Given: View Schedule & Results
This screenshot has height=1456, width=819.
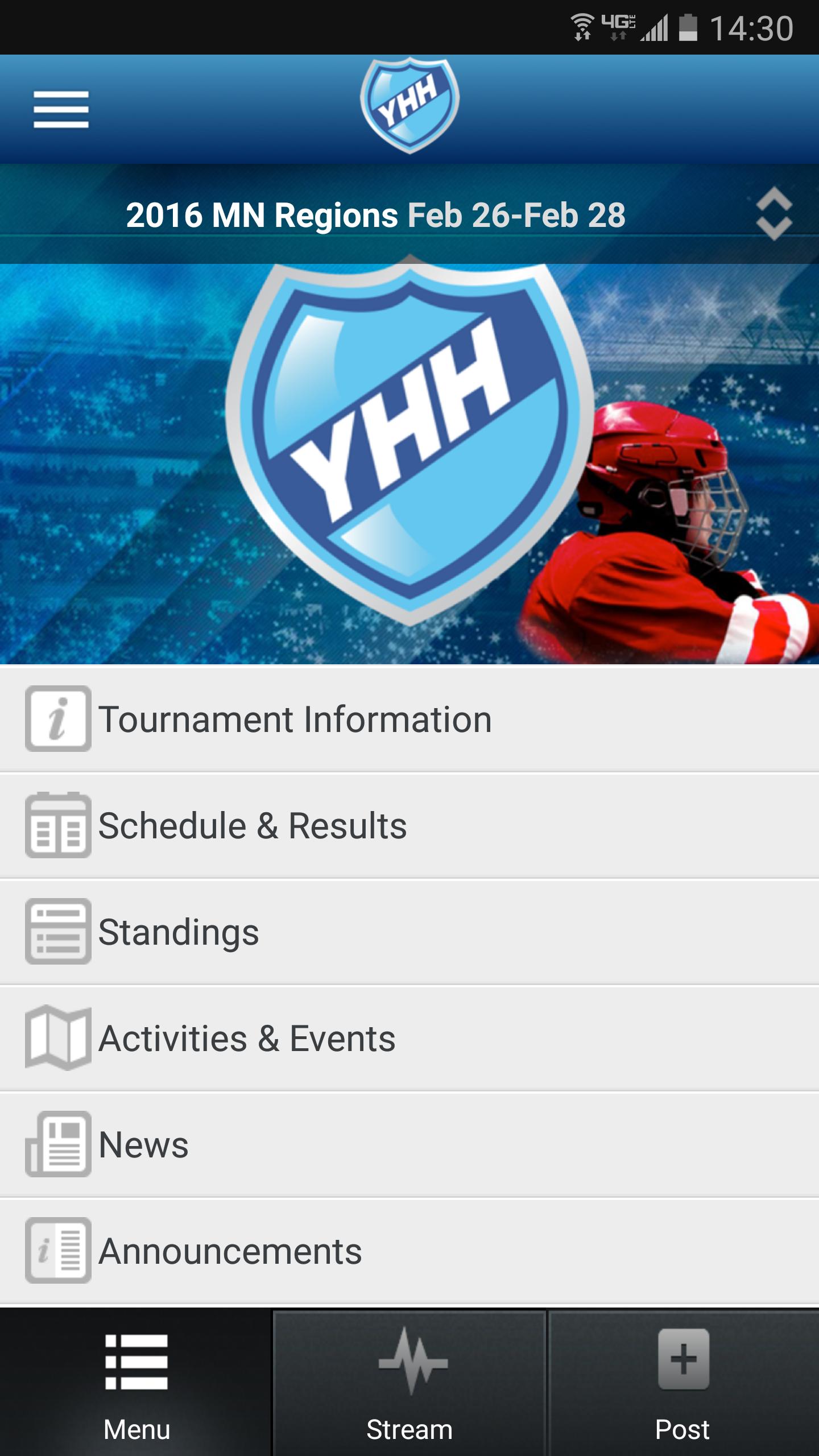Looking at the screenshot, I should click(x=409, y=825).
